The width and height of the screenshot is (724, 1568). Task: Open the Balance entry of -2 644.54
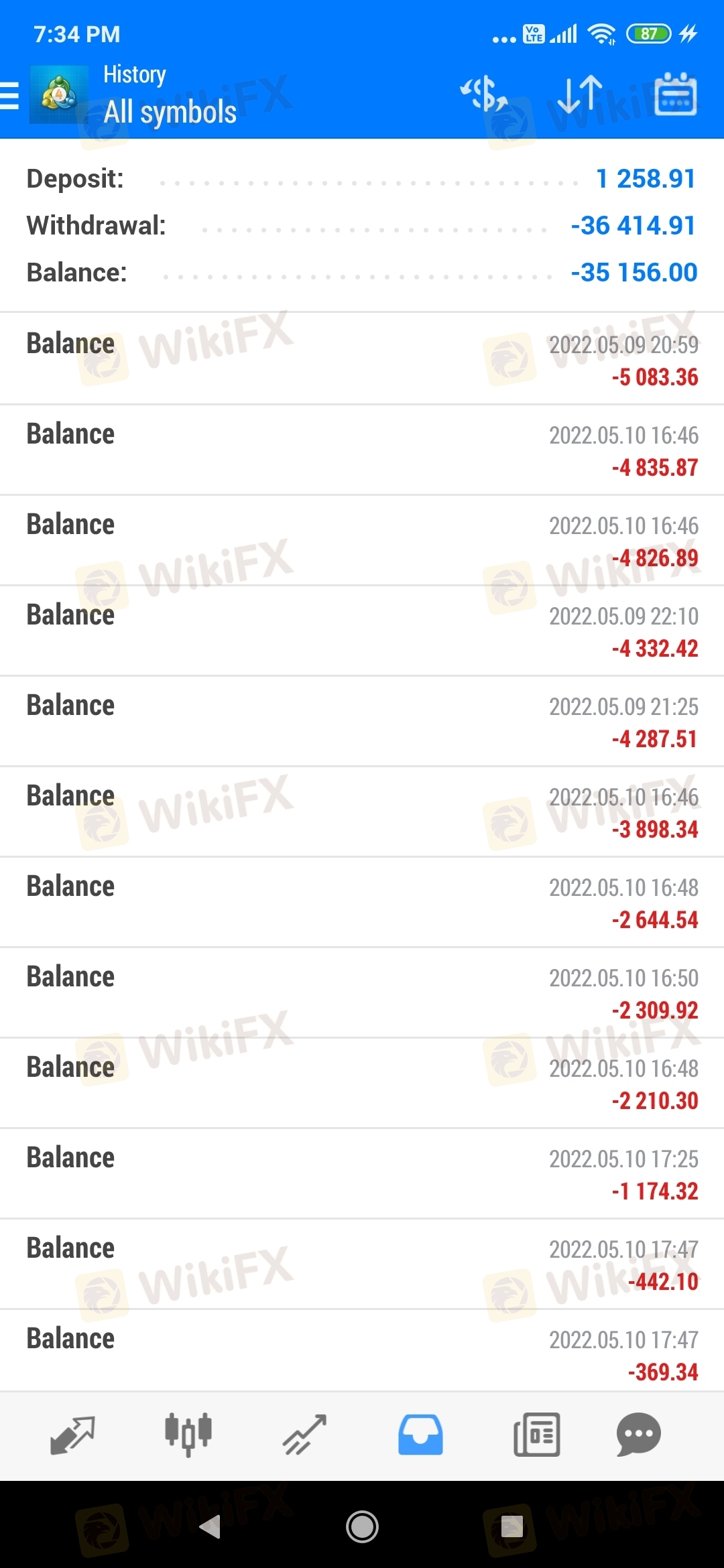(x=362, y=902)
